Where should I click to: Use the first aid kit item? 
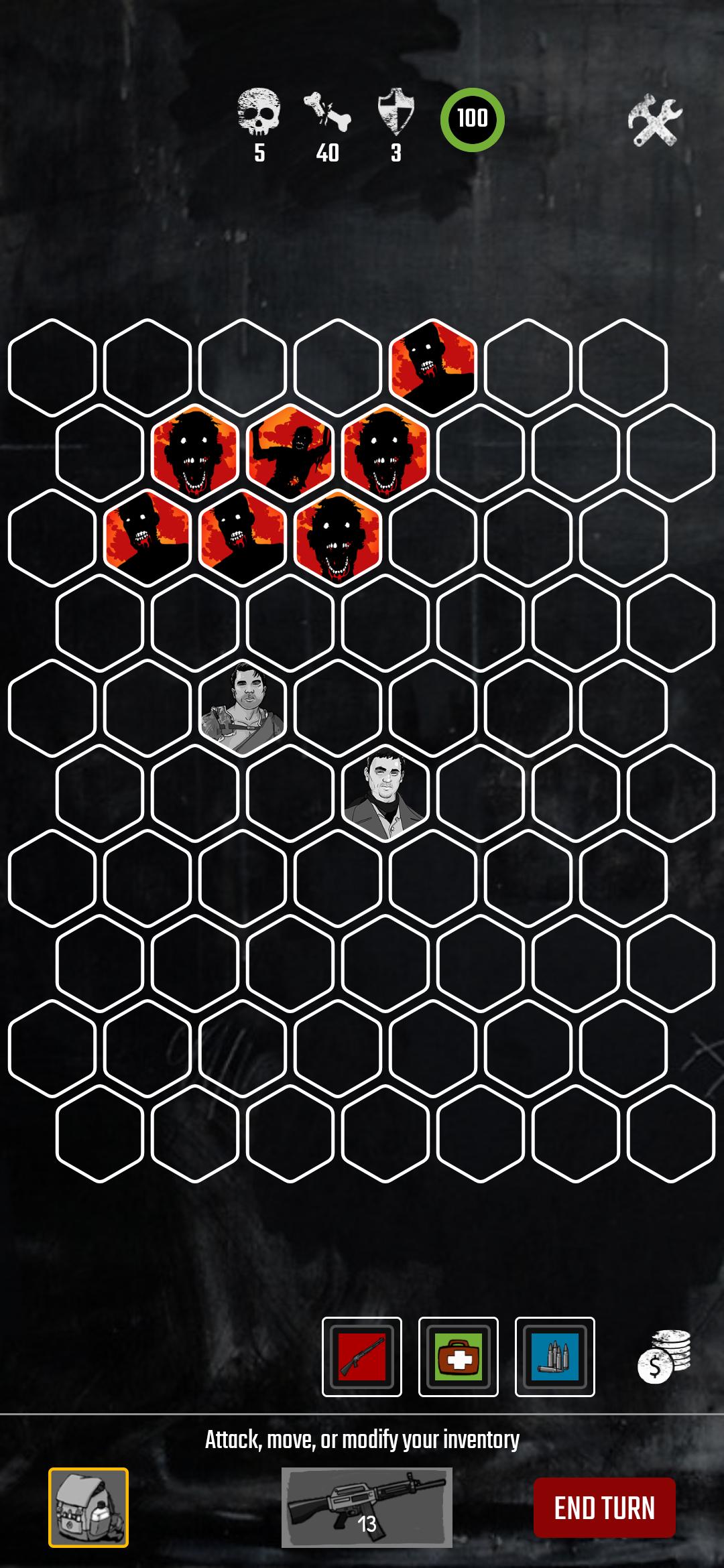click(459, 1357)
